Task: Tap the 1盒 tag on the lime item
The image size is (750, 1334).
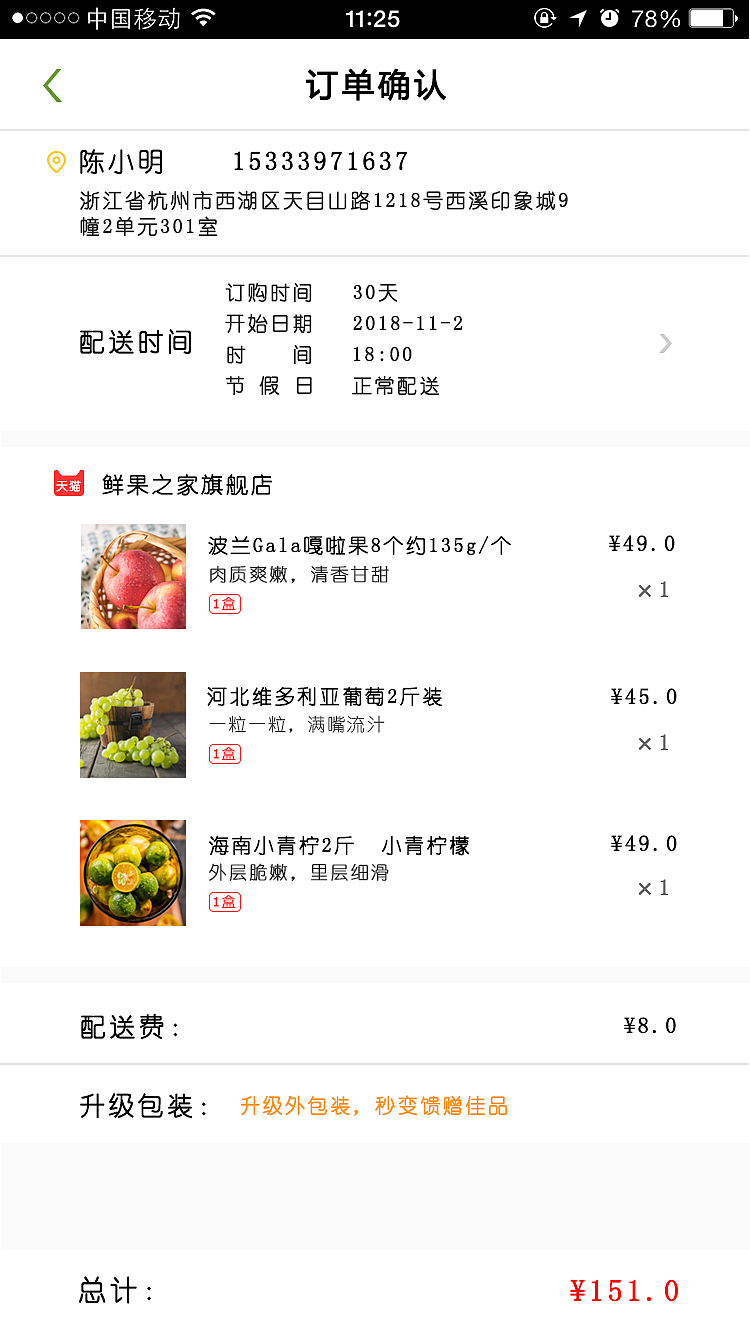Action: pos(224,901)
